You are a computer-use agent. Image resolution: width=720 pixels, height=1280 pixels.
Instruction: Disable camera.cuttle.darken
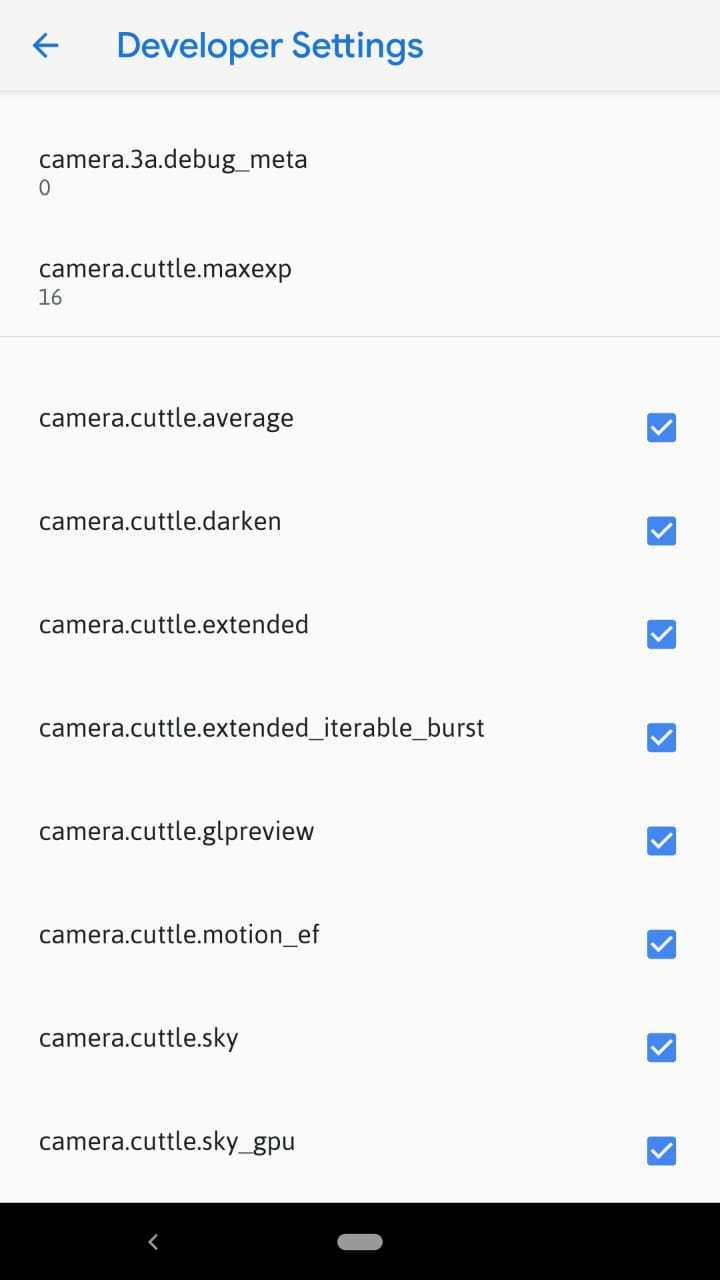click(x=661, y=531)
